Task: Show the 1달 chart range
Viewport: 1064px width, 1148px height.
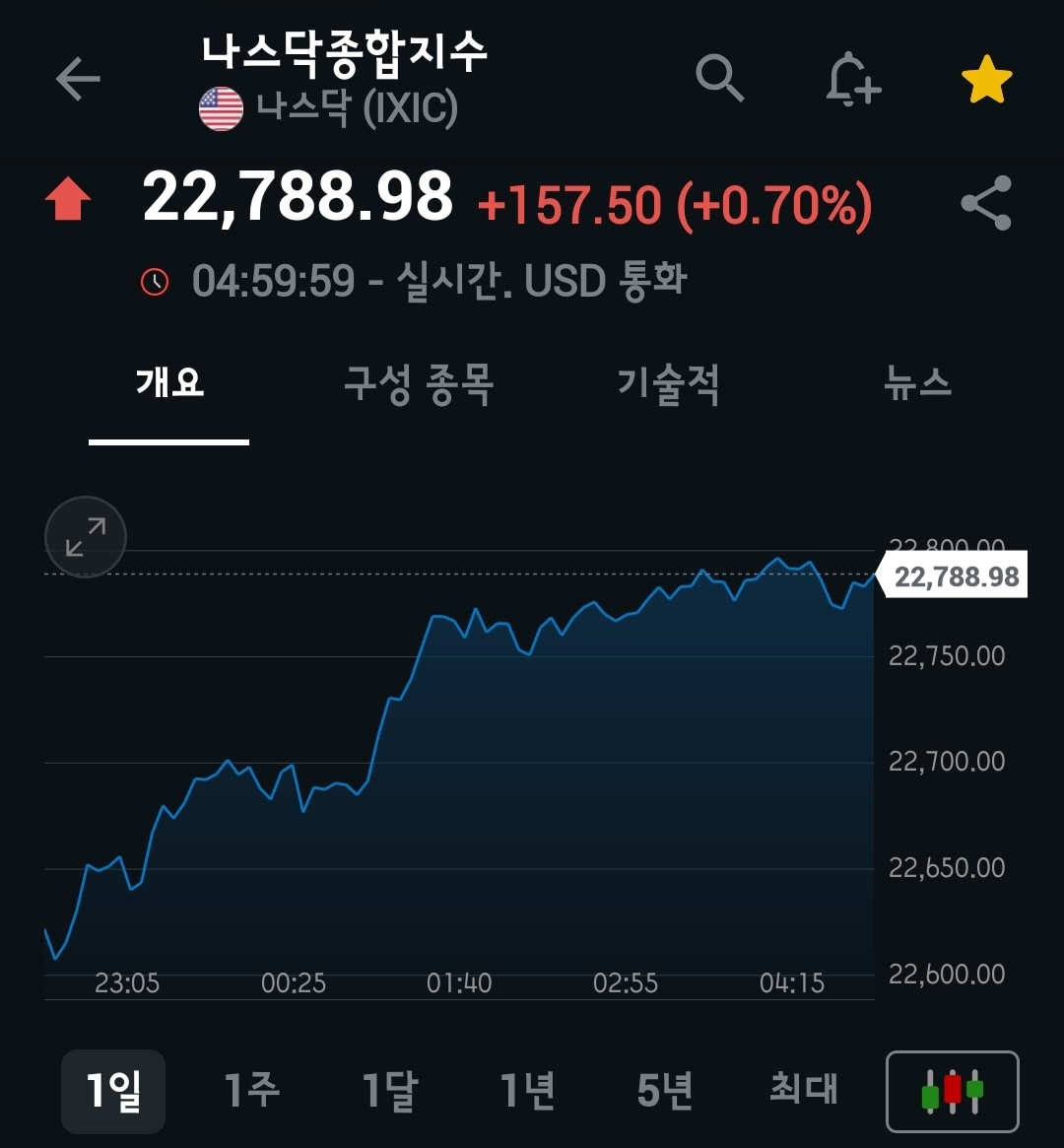Action: pyautogui.click(x=389, y=1091)
